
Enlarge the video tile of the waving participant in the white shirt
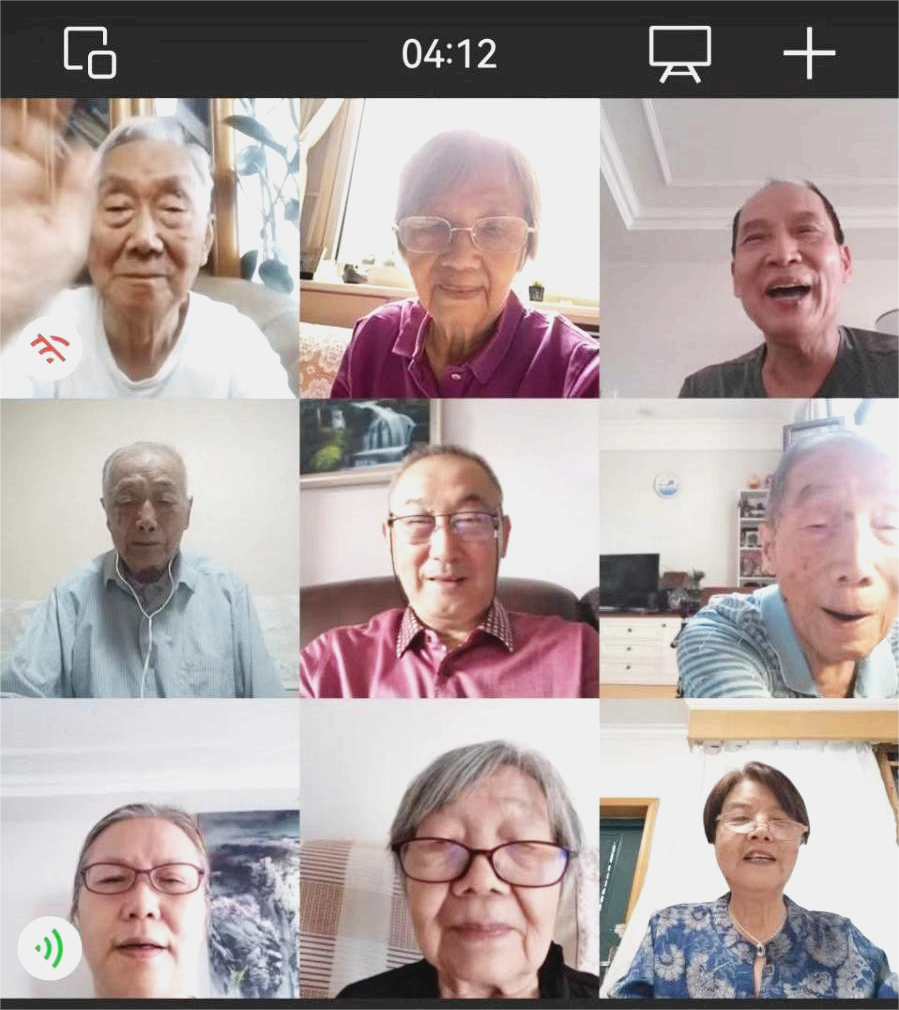click(149, 248)
